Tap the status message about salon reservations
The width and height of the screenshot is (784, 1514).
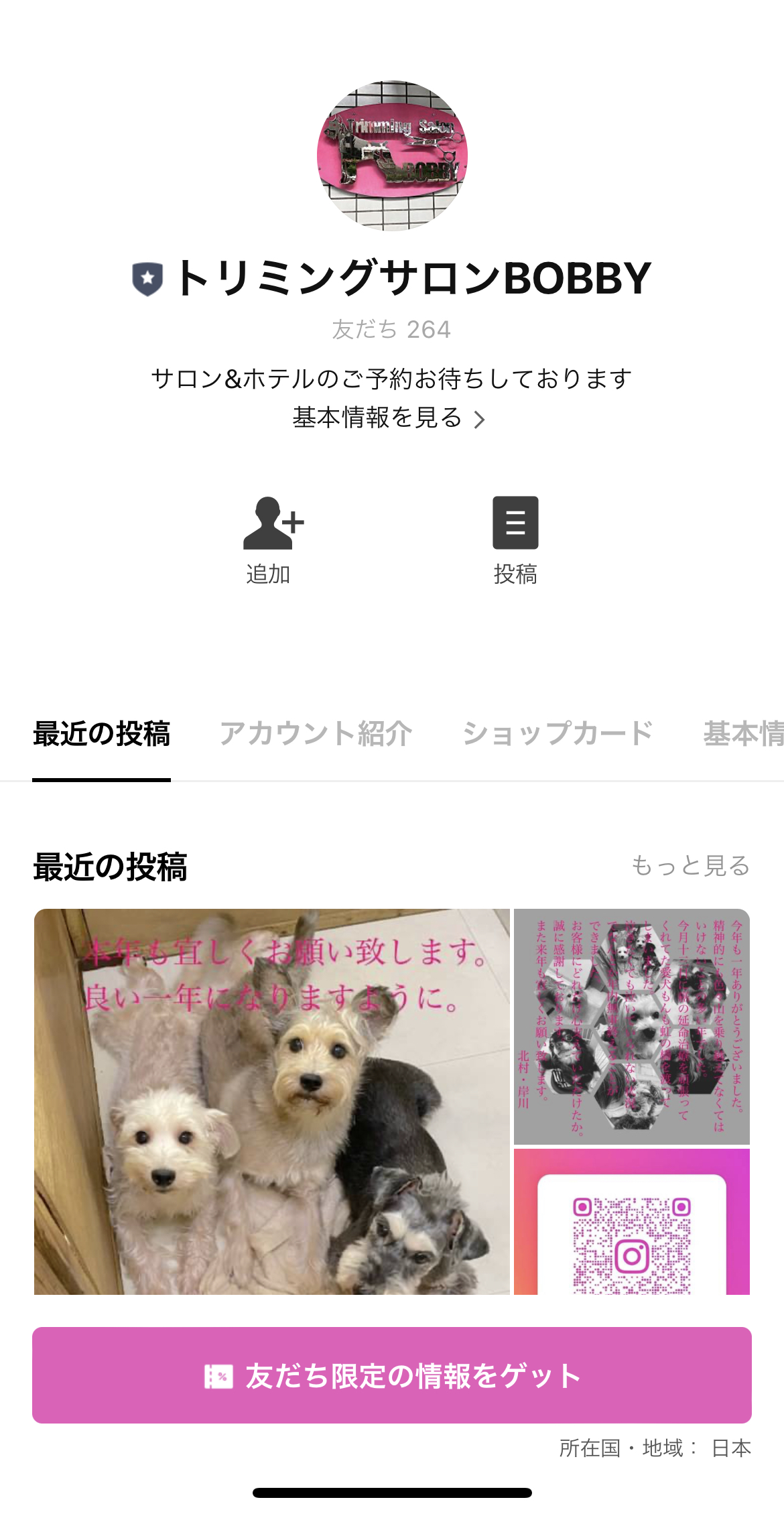(x=392, y=378)
